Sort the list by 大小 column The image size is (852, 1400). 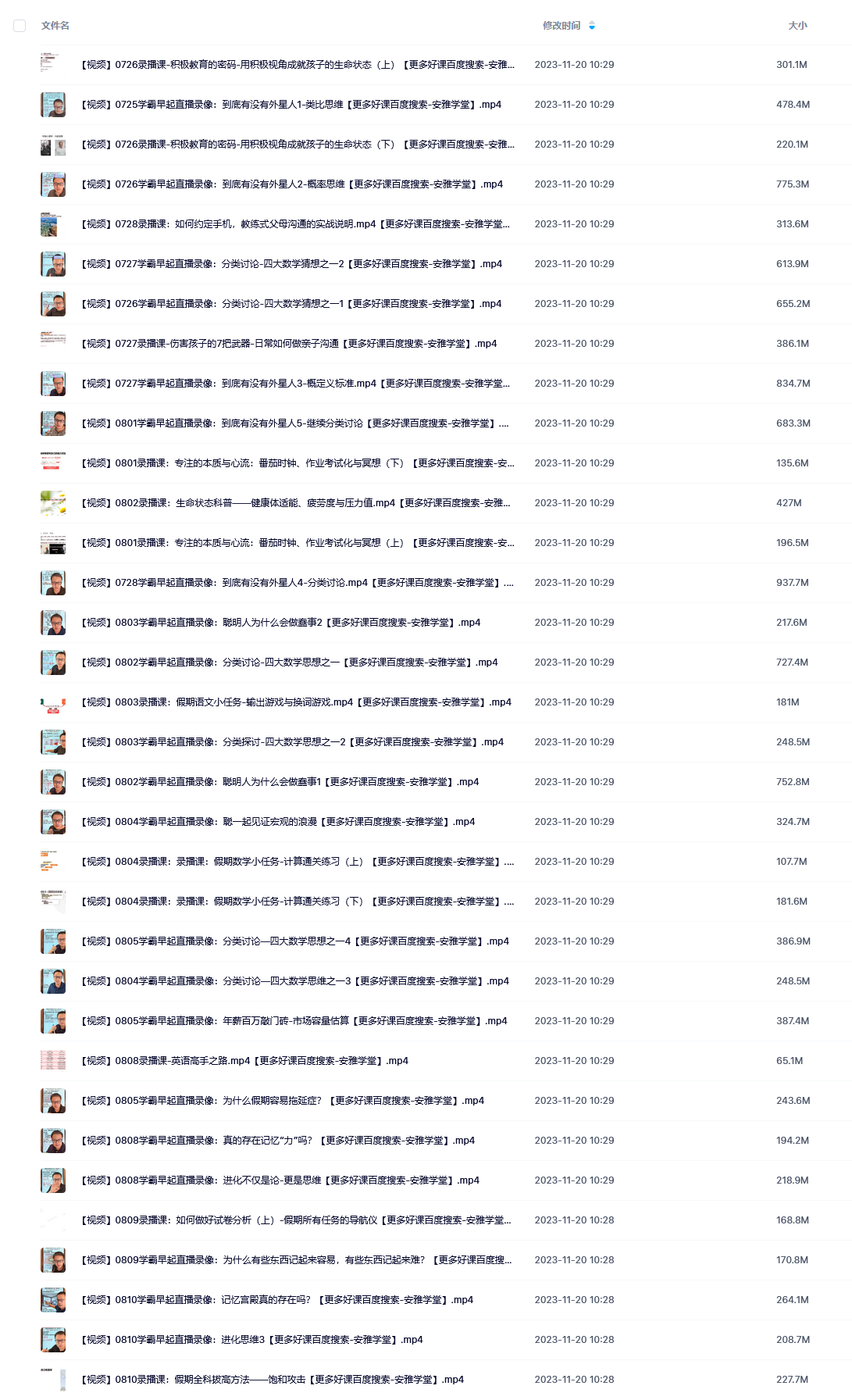797,26
